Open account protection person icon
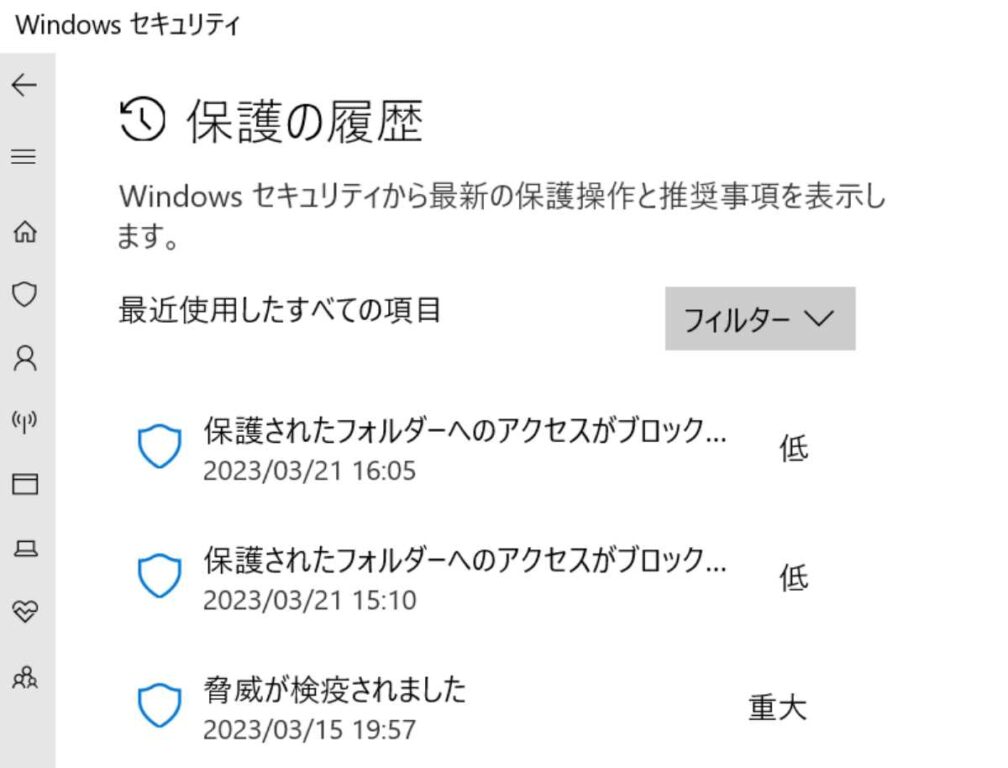The image size is (1008, 768). click(24, 358)
